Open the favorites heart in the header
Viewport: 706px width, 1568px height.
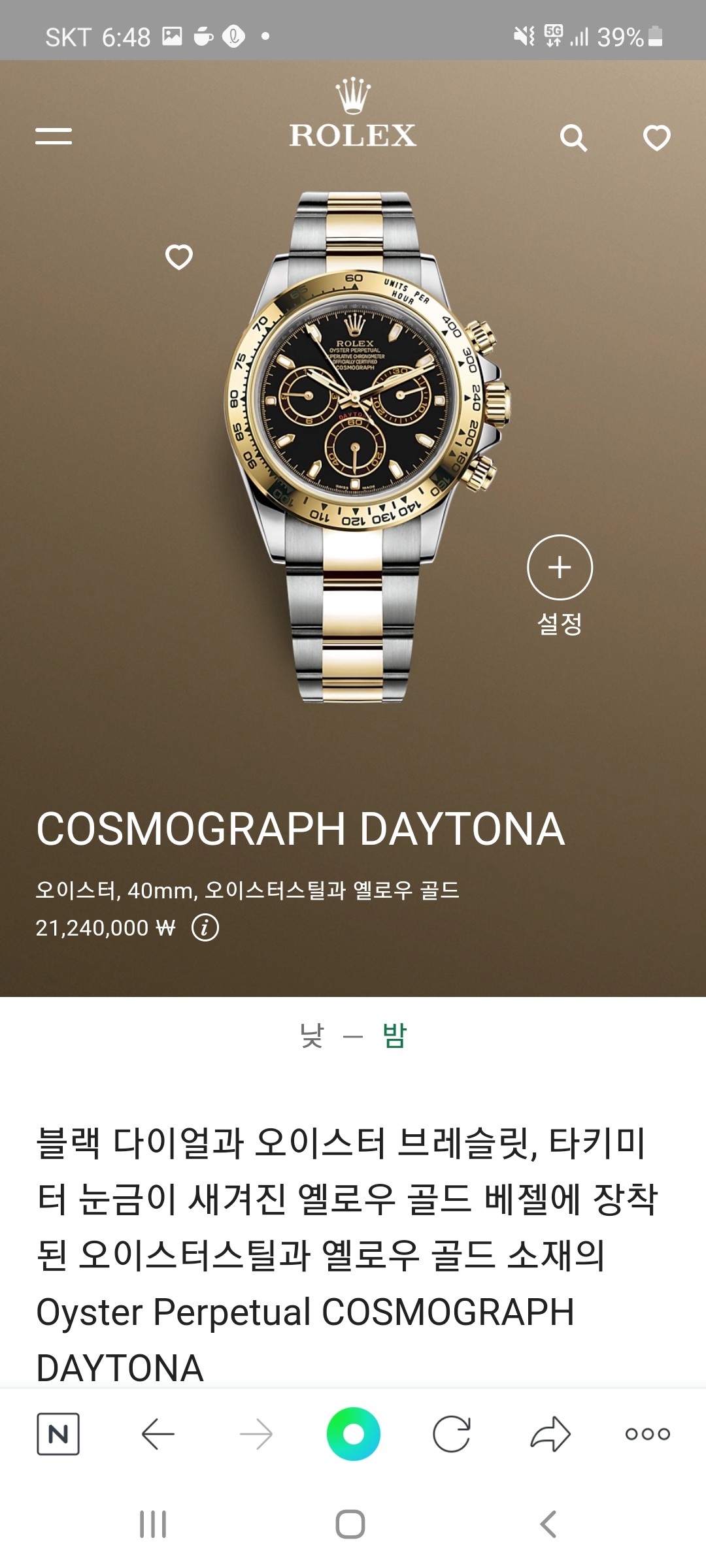tap(656, 138)
